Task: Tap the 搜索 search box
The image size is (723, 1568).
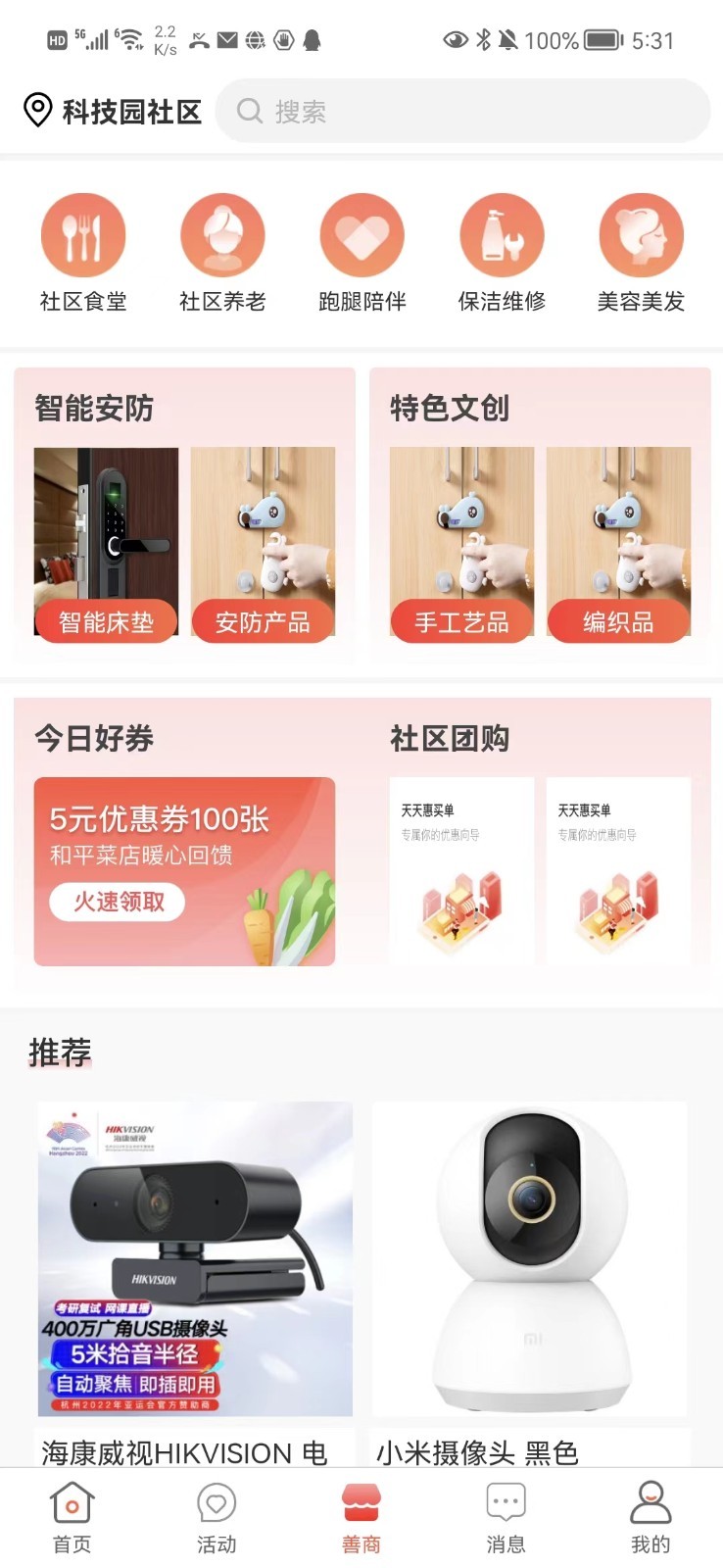Action: point(462,111)
